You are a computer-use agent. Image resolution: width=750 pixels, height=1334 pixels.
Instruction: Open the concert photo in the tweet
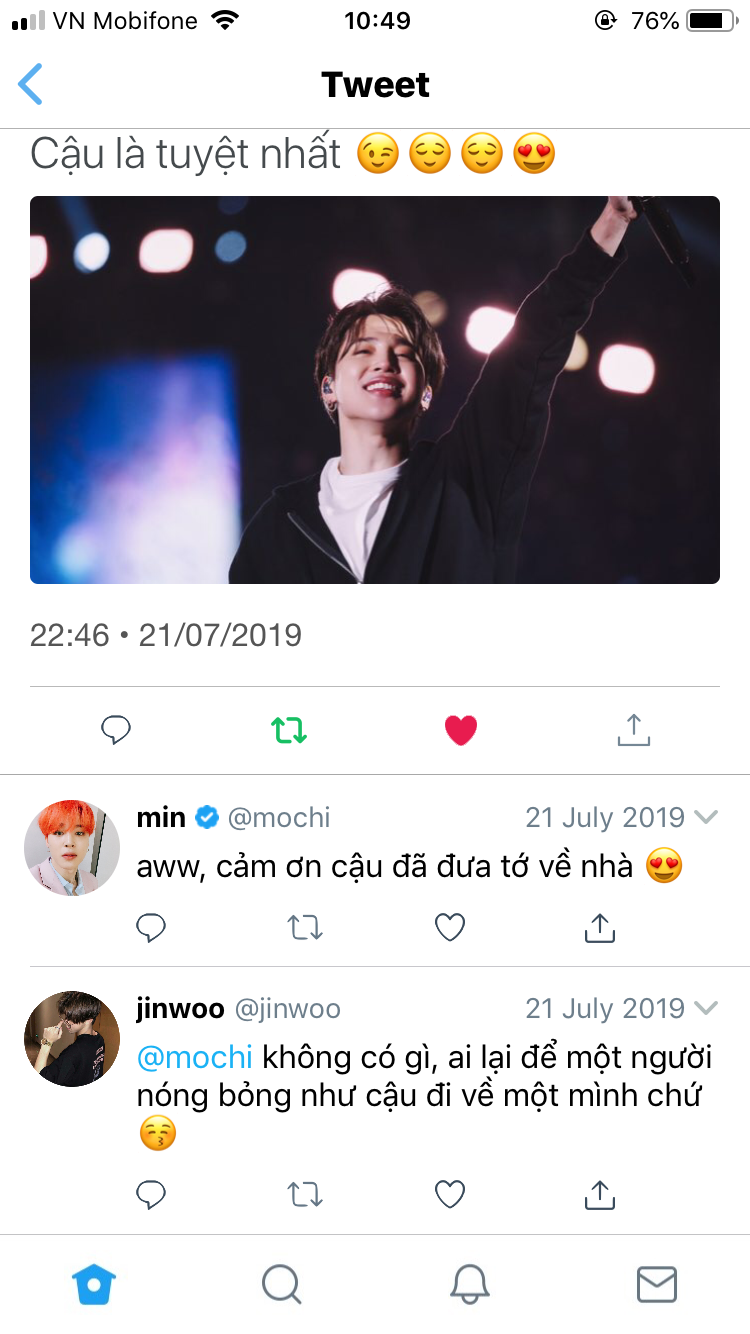pyautogui.click(x=375, y=390)
